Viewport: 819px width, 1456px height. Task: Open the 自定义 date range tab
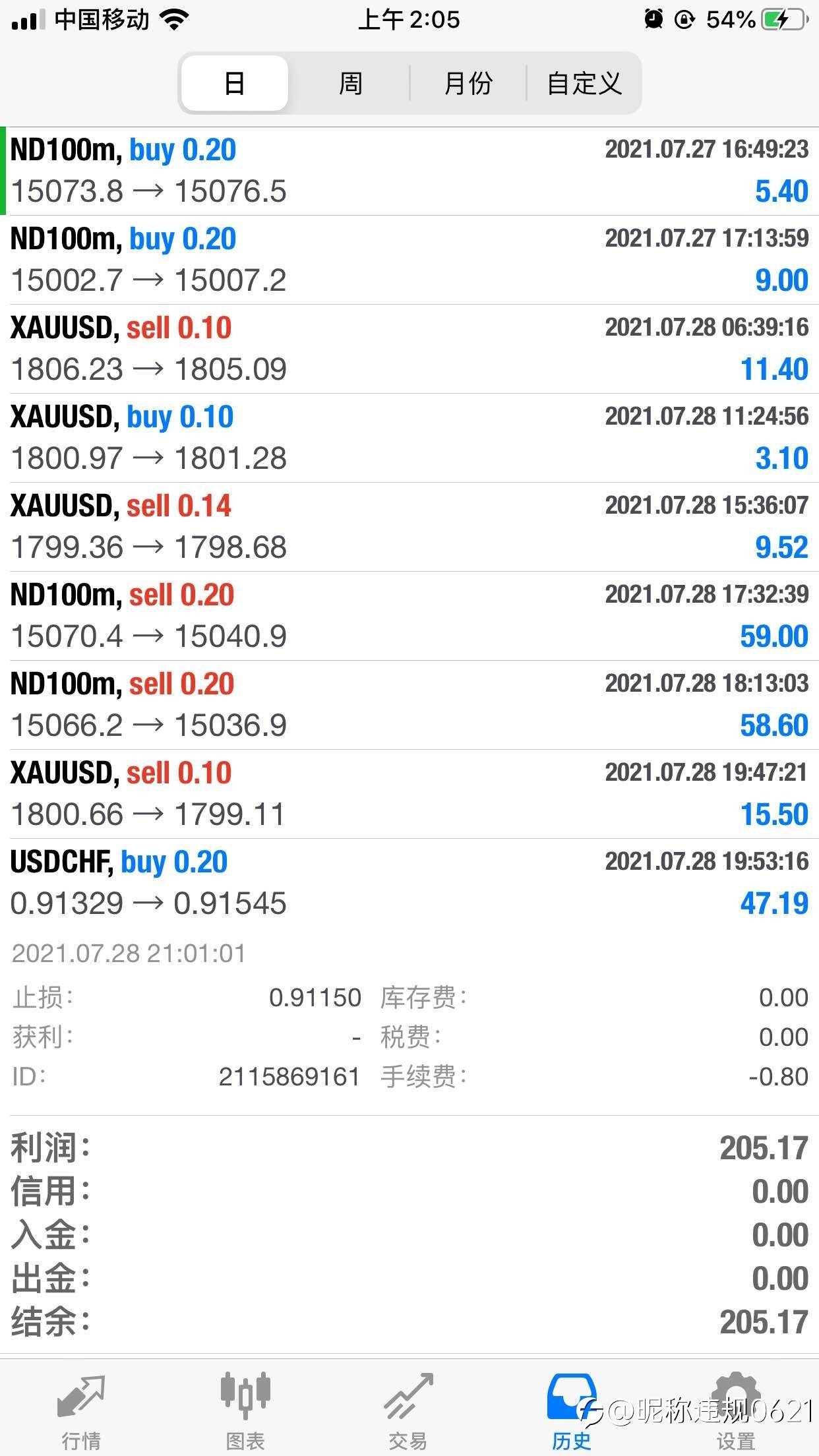point(584,84)
